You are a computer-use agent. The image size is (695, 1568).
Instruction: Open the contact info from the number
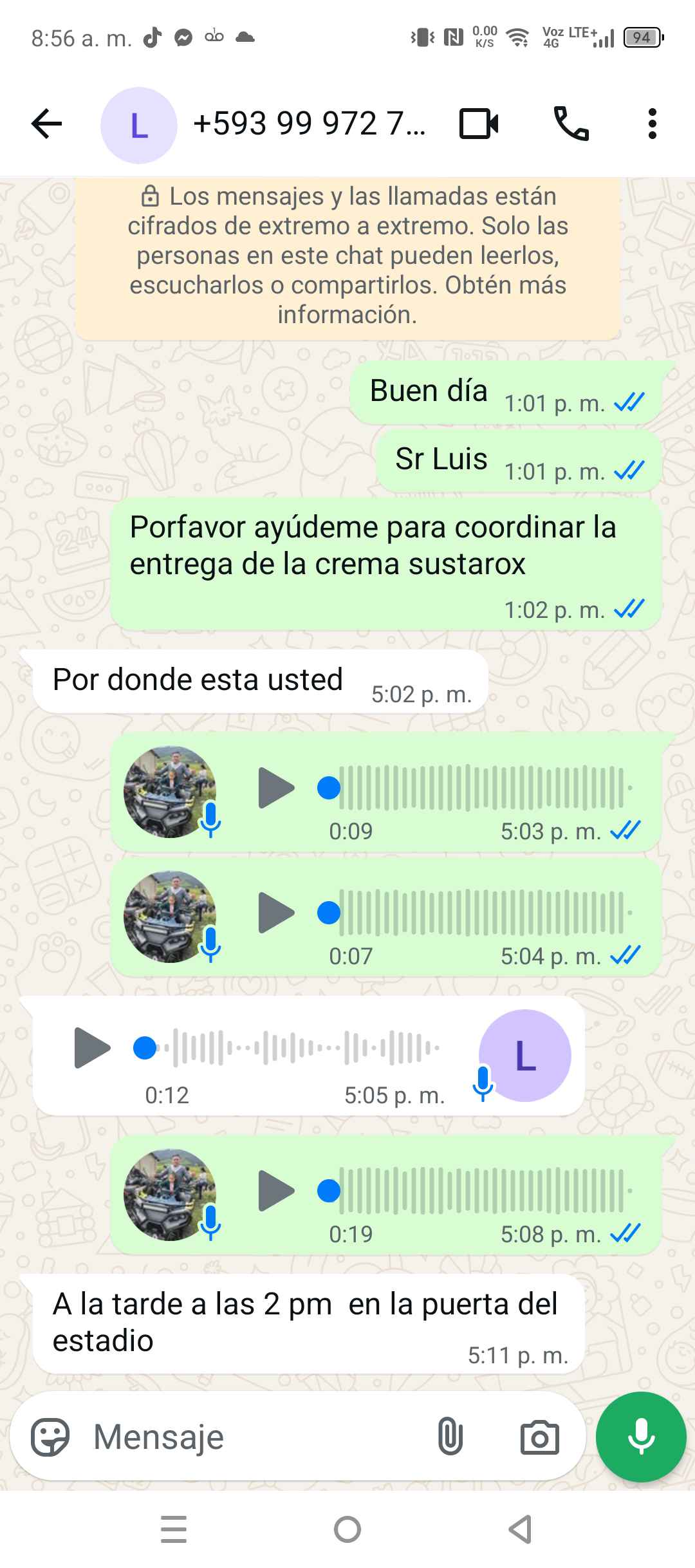click(x=309, y=124)
